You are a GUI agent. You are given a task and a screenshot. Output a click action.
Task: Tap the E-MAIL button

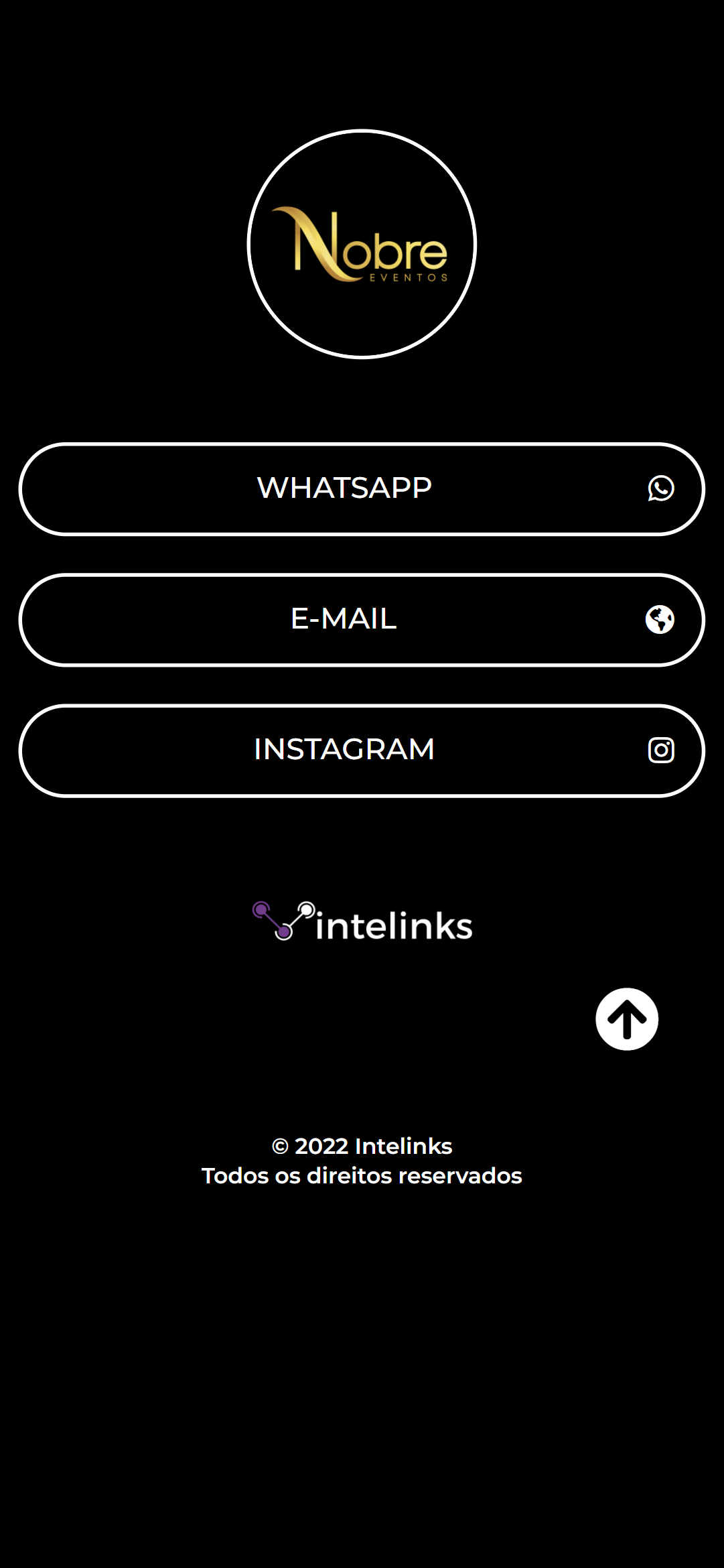[x=362, y=619]
